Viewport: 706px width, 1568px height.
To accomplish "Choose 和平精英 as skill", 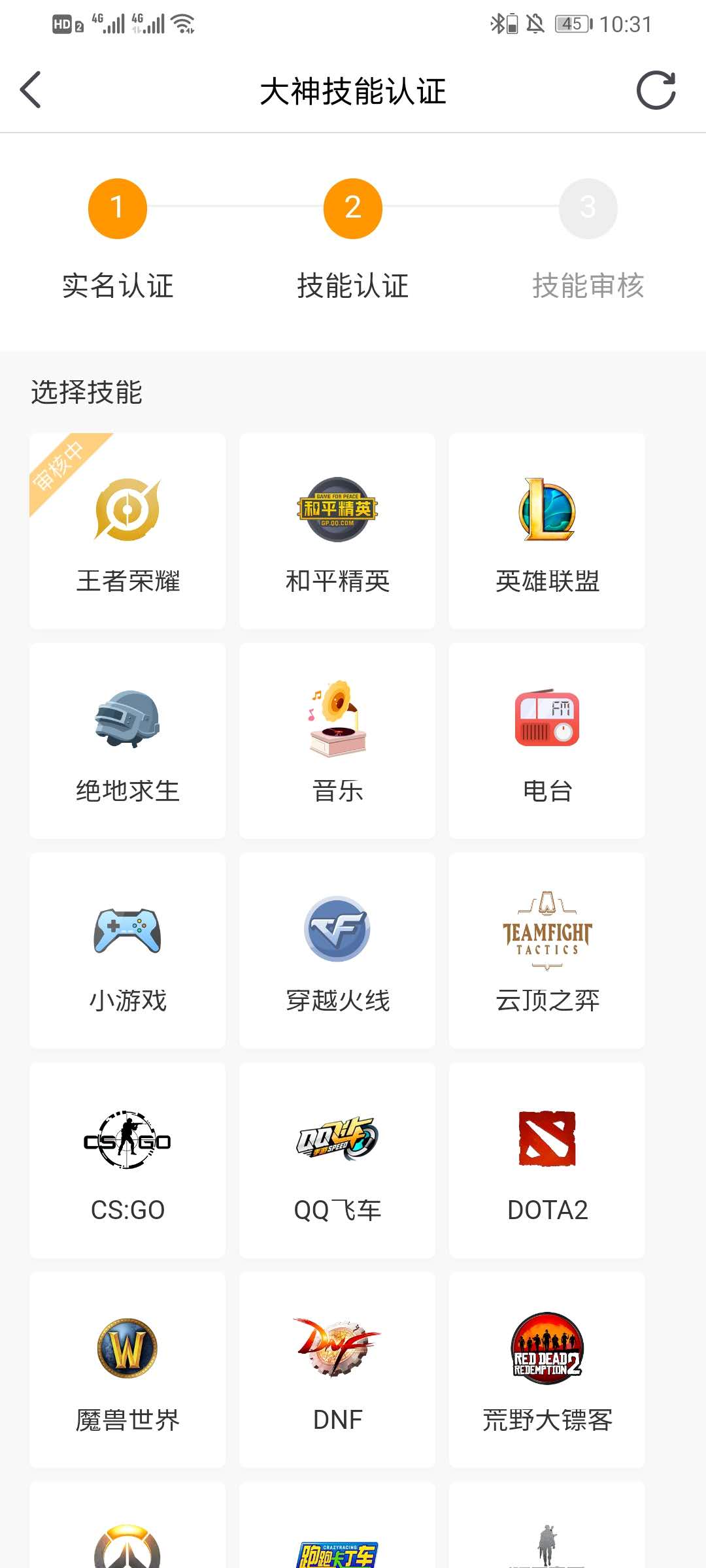I will click(x=337, y=531).
